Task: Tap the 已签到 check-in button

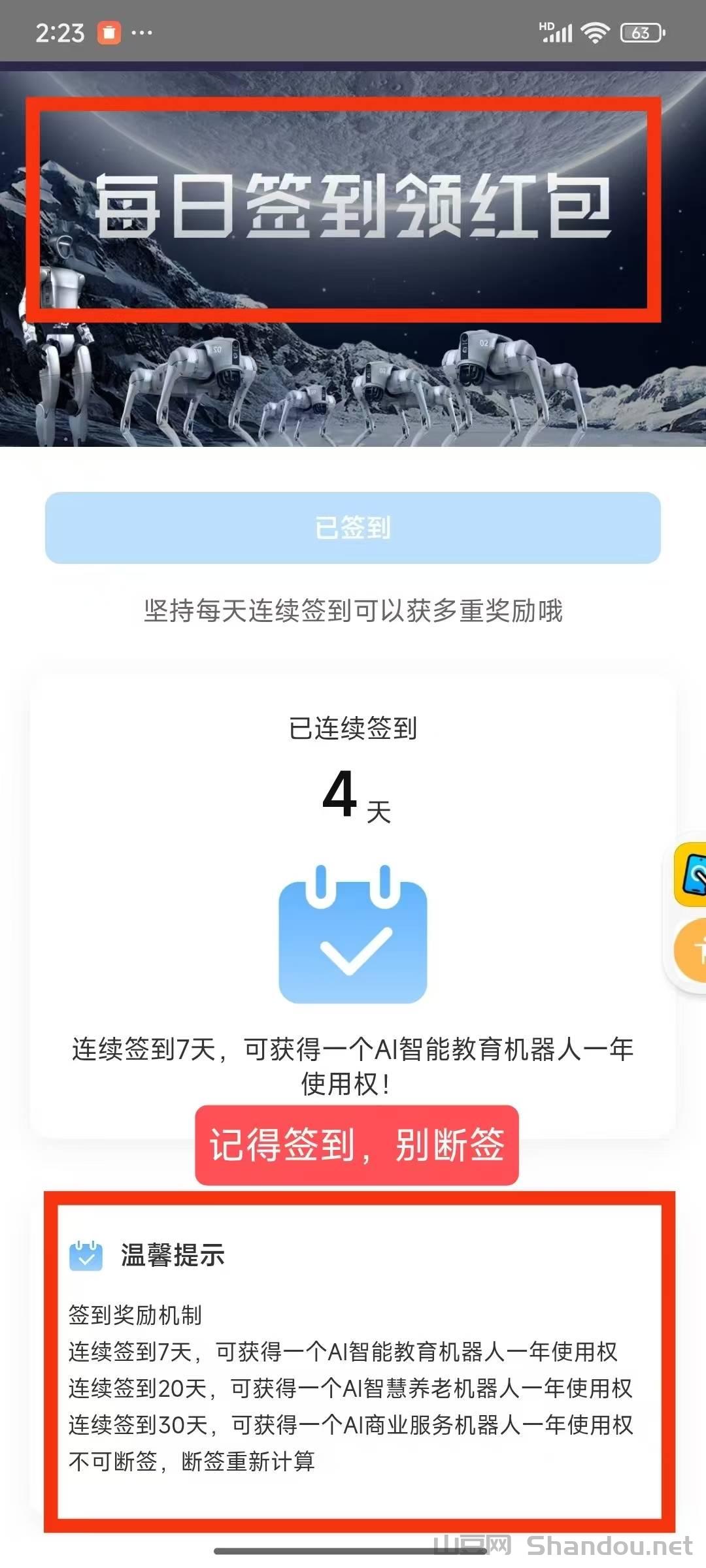Action: tap(352, 527)
